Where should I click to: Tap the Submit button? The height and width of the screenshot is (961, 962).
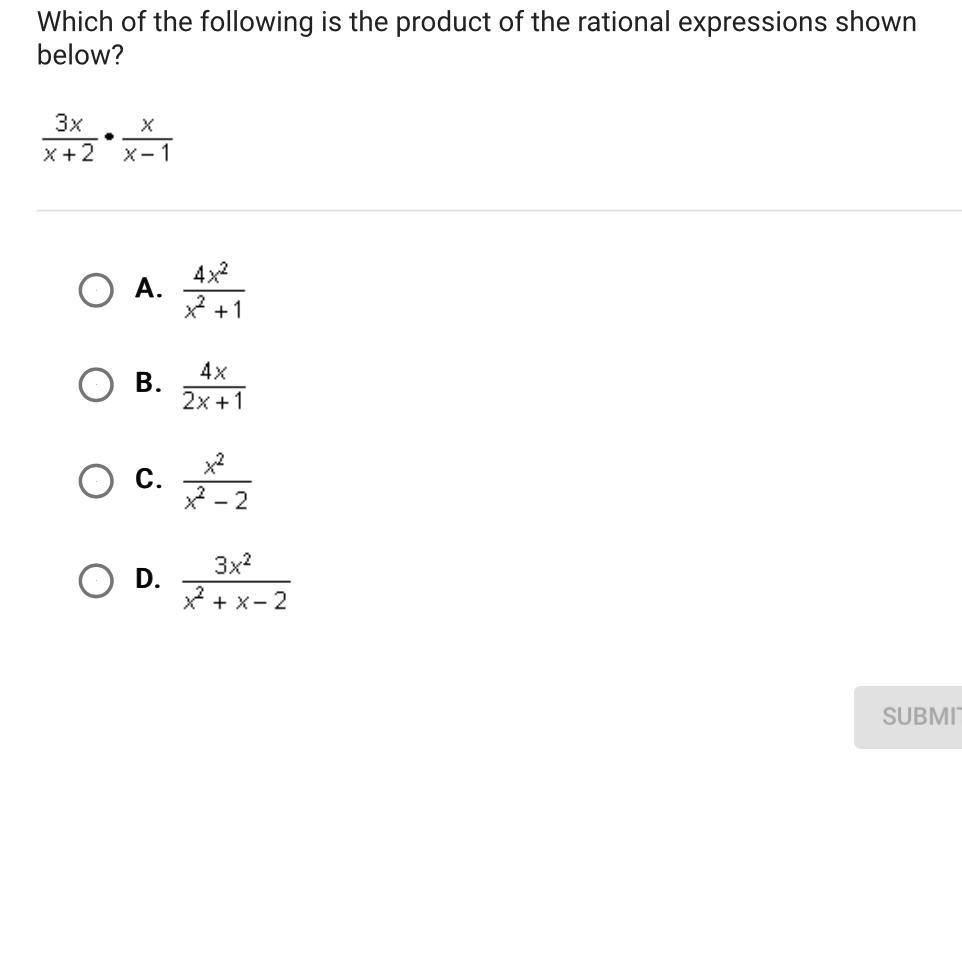908,717
